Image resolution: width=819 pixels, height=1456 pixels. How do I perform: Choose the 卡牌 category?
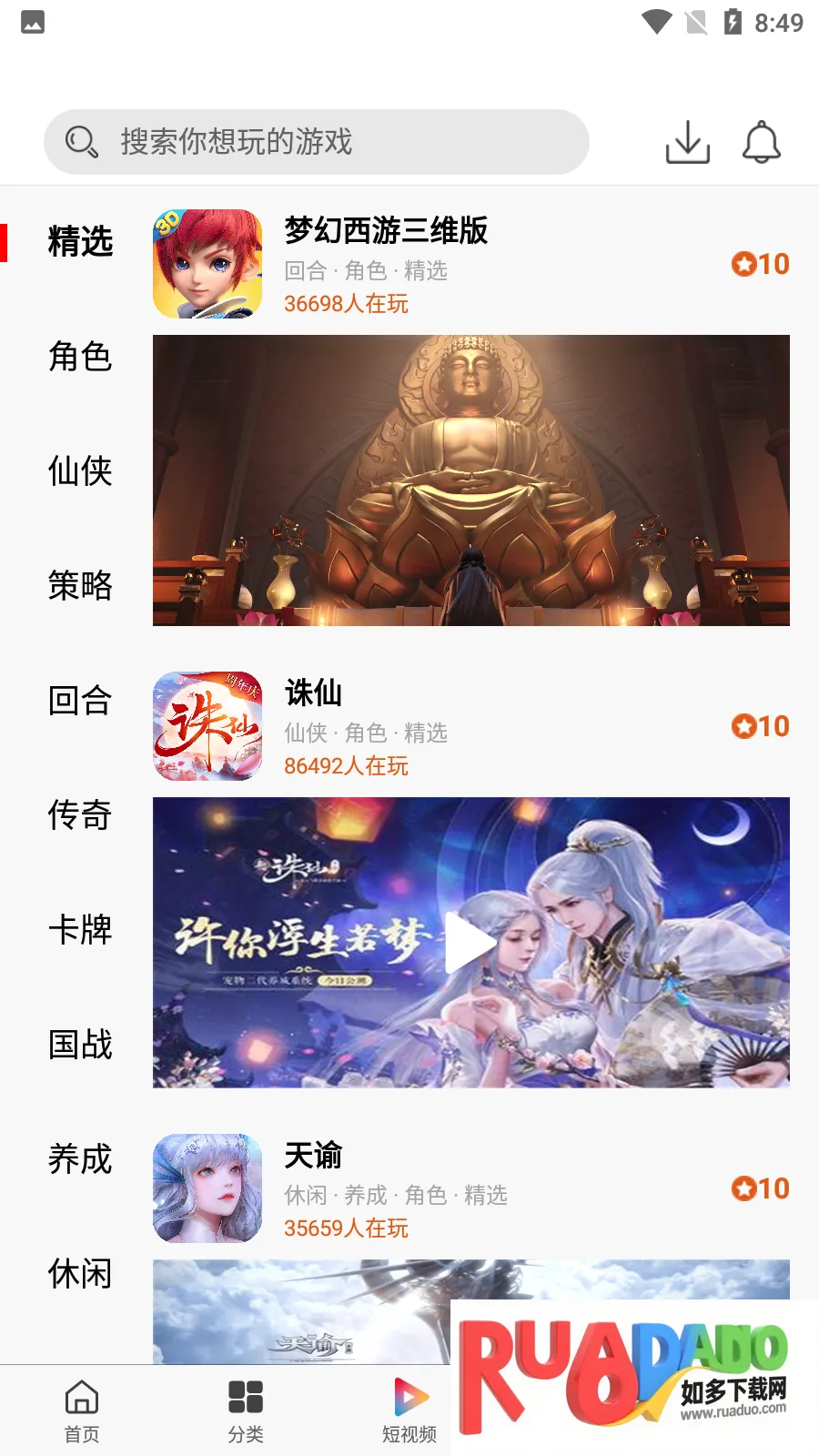80,930
